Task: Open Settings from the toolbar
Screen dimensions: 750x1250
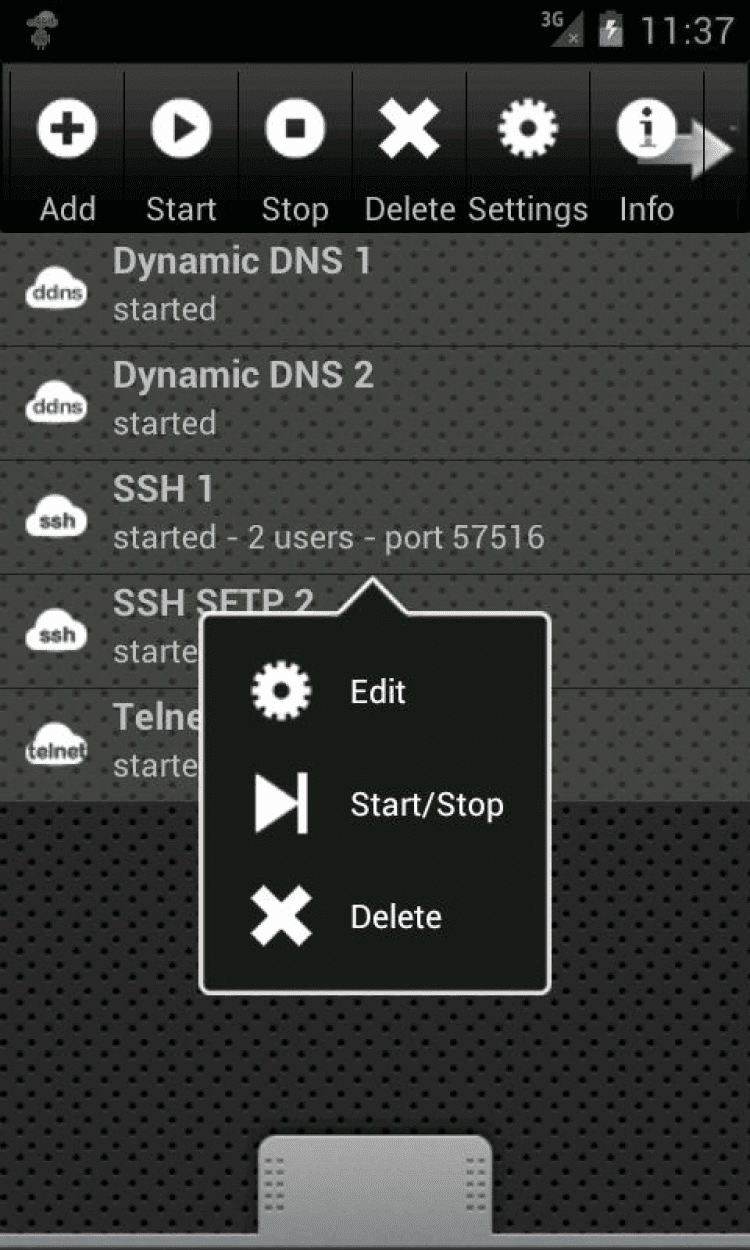Action: click(528, 150)
